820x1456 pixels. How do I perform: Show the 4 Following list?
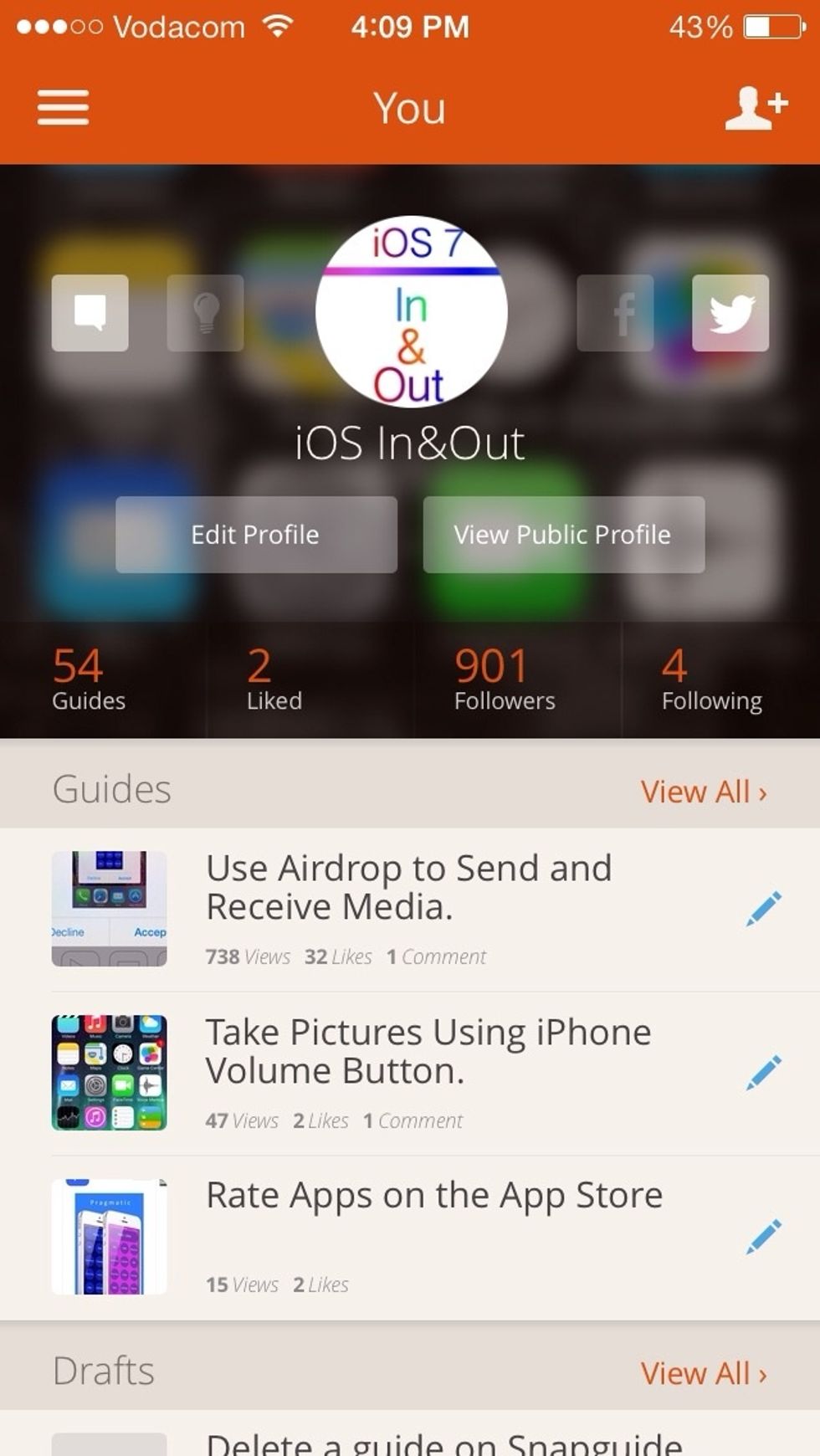(x=711, y=679)
